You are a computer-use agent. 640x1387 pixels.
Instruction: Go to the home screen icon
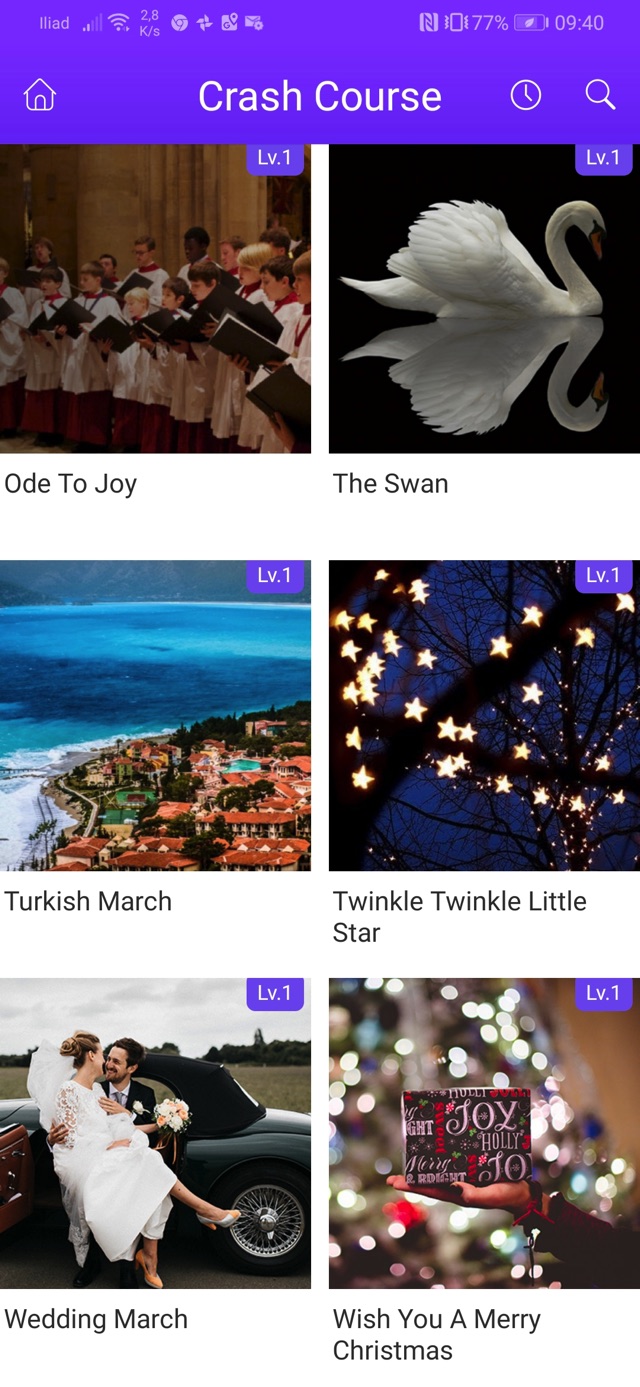pyautogui.click(x=40, y=96)
